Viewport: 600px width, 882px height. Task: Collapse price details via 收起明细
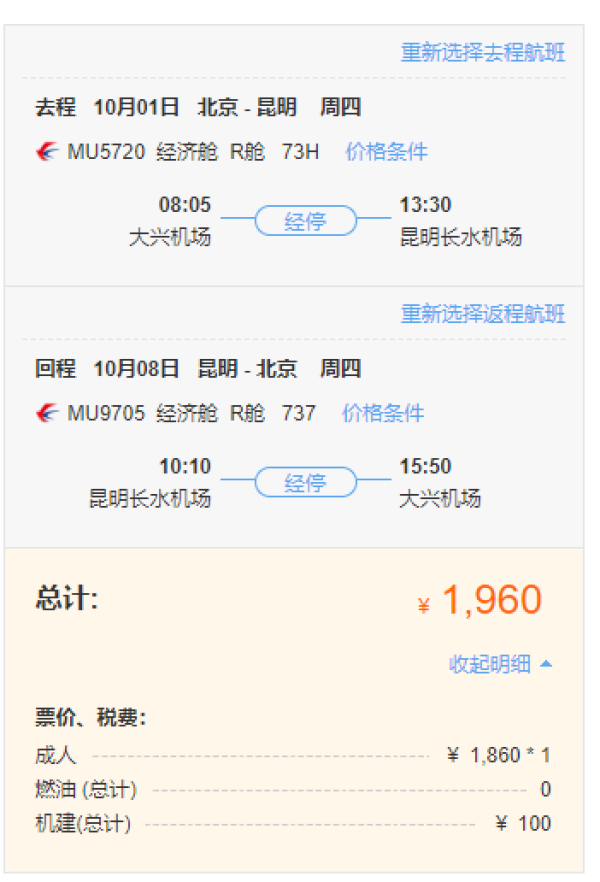500,664
